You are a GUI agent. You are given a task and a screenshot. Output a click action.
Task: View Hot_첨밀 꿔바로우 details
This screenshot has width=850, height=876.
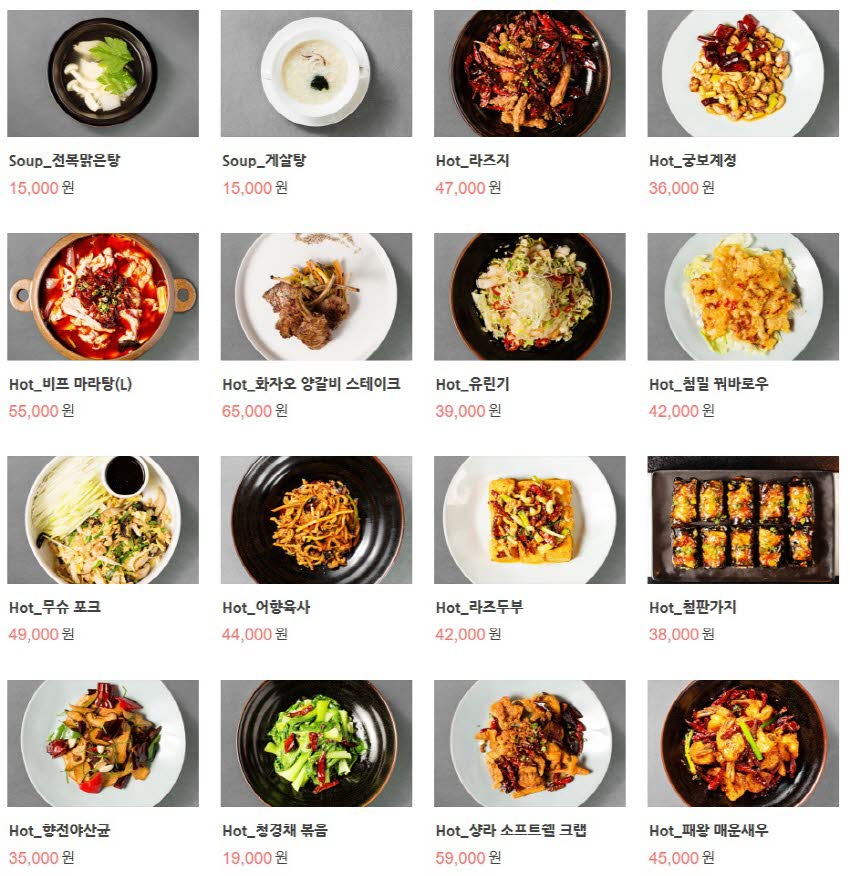(x=743, y=297)
